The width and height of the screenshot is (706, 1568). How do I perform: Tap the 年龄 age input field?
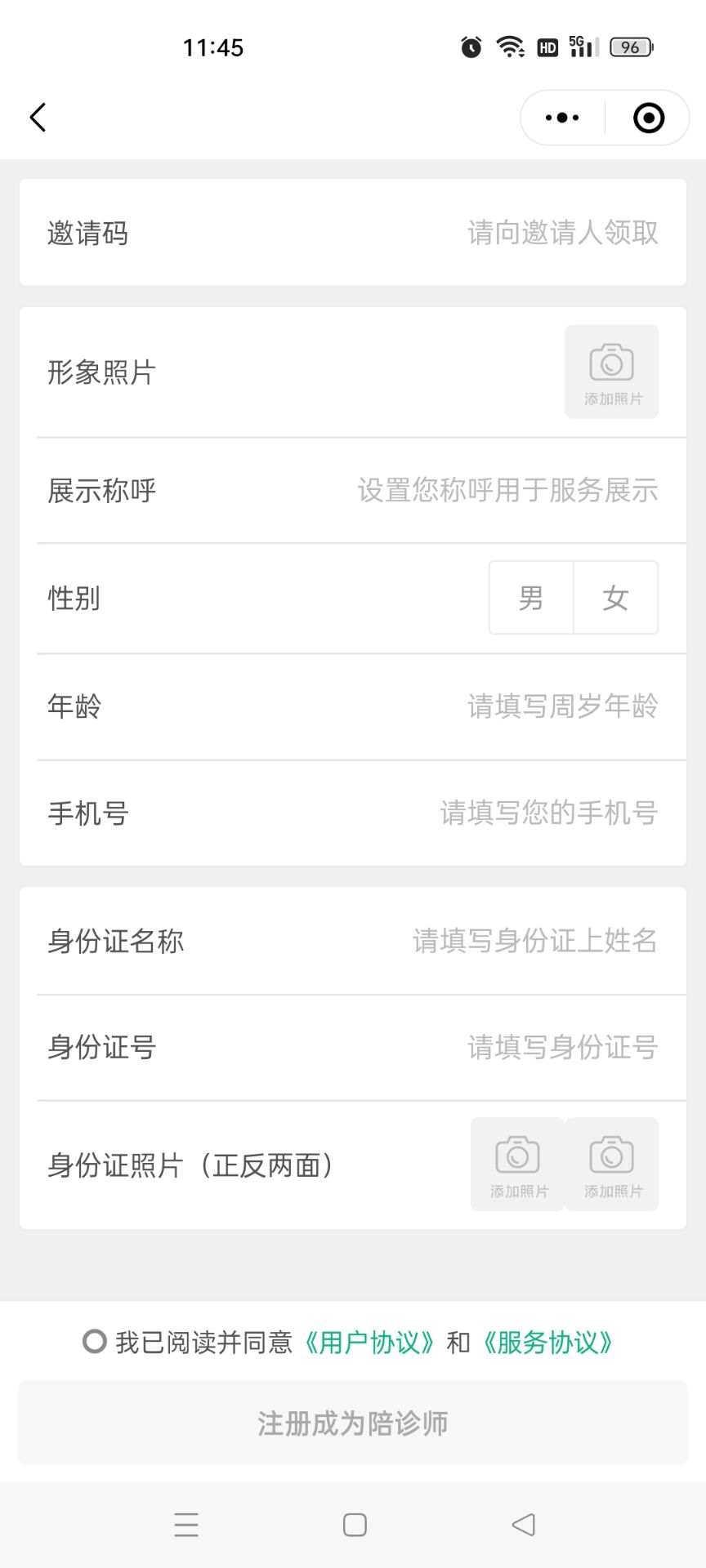pos(353,706)
